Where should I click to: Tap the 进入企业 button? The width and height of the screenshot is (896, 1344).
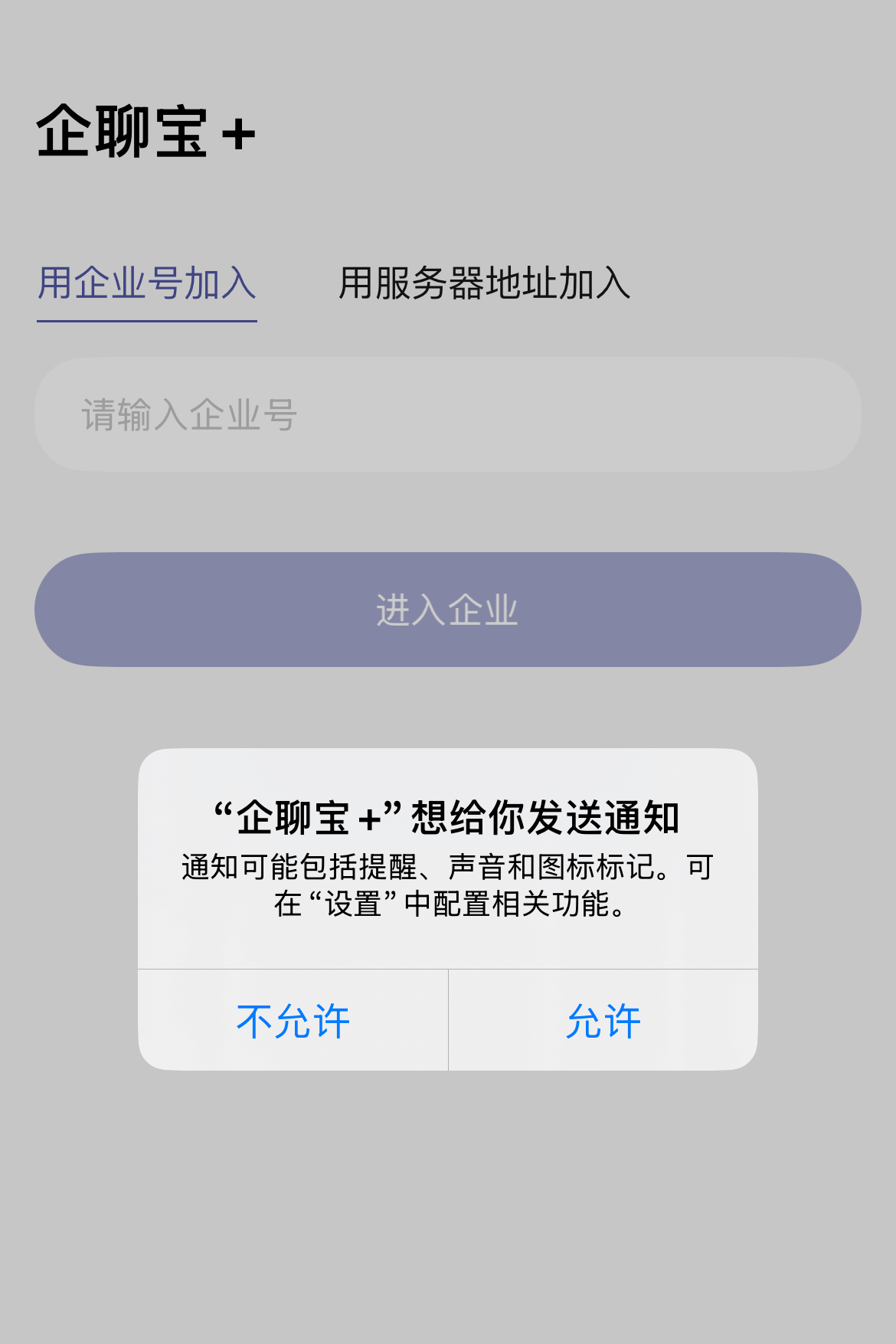[x=448, y=610]
